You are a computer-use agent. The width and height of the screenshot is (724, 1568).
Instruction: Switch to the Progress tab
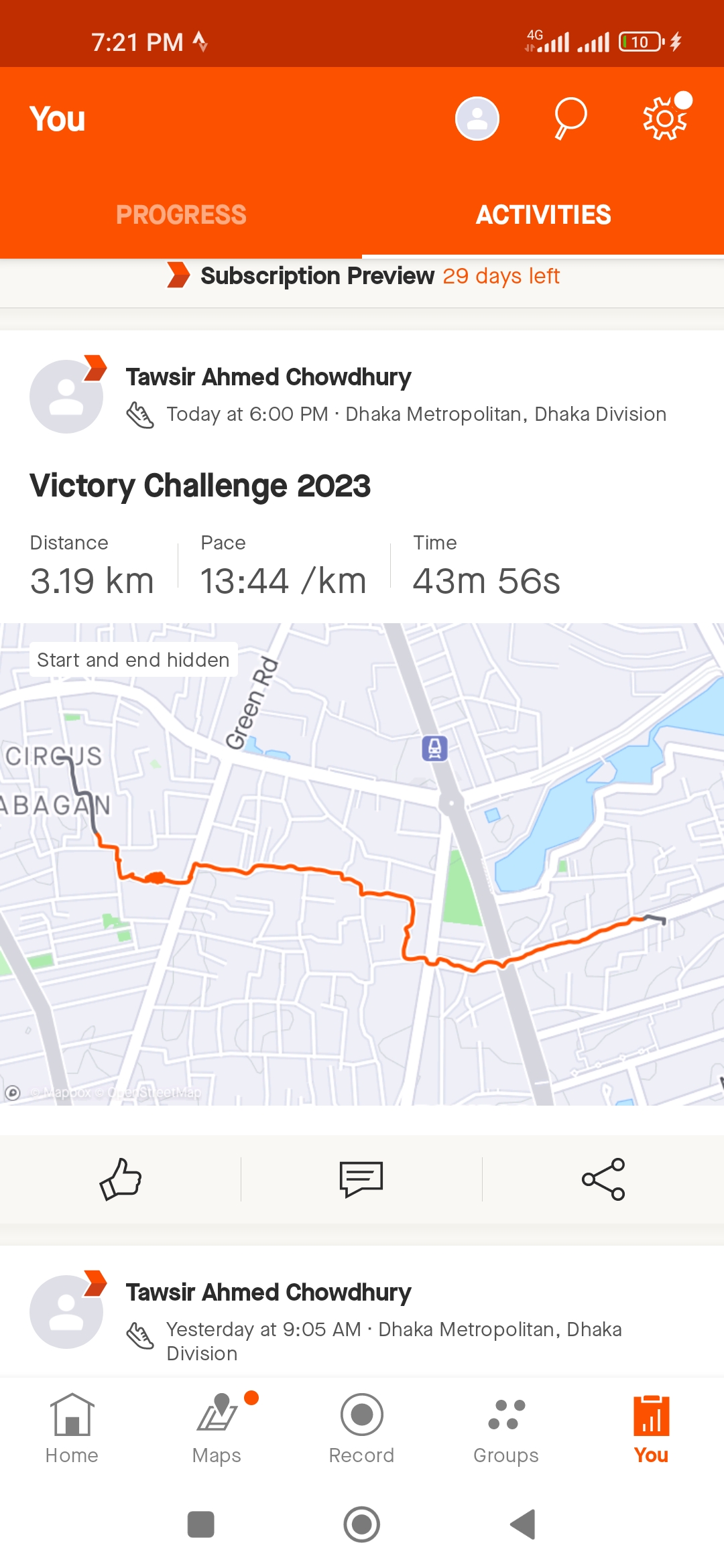point(181,214)
